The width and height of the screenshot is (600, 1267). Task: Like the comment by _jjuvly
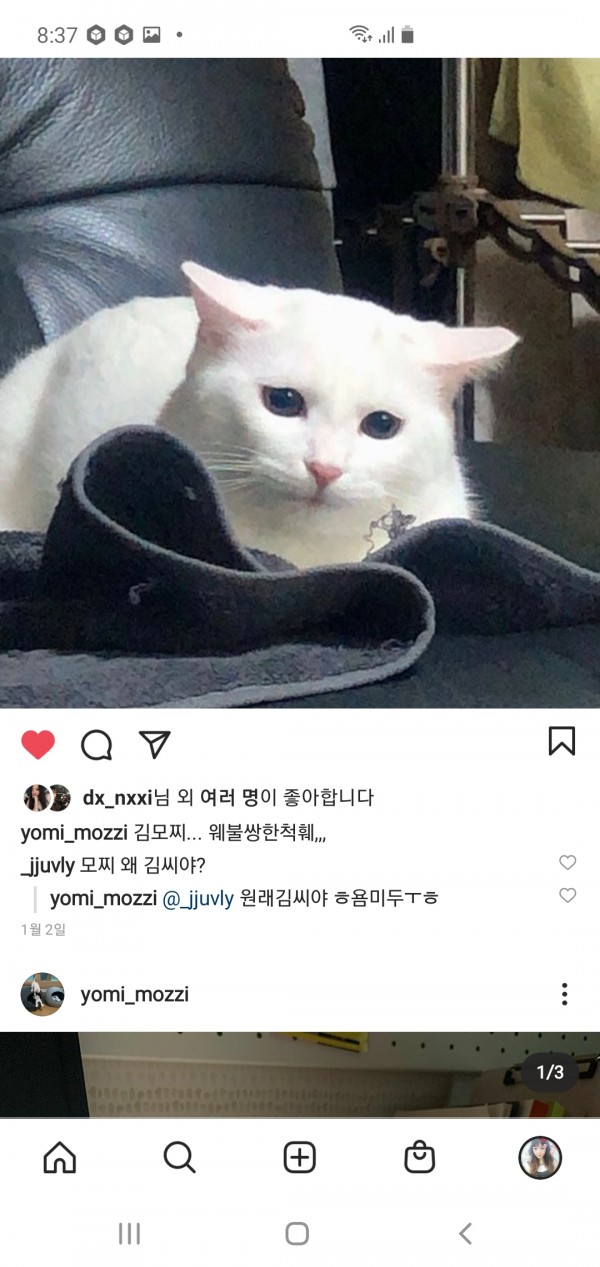point(567,862)
